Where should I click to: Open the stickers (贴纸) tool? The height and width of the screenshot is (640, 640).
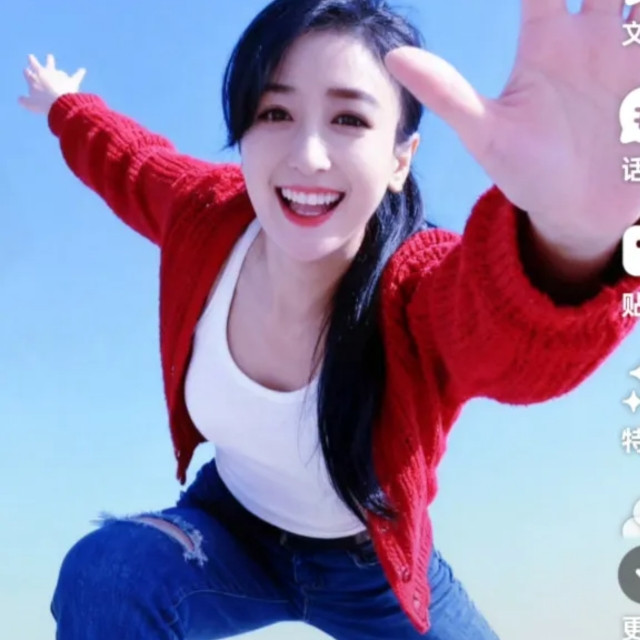(631, 250)
